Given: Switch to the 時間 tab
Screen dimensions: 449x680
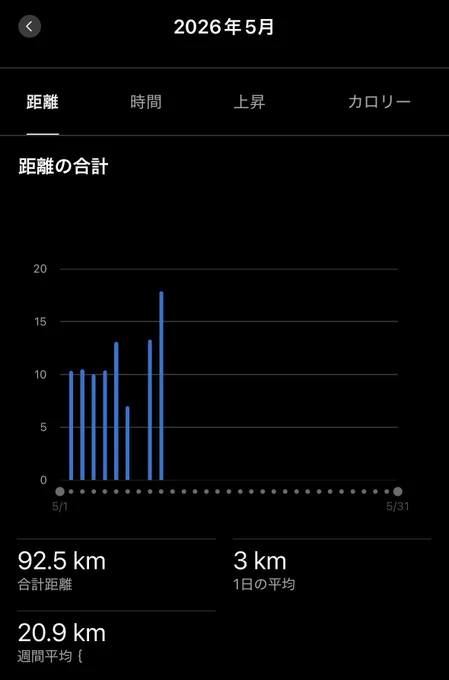Looking at the screenshot, I should (146, 102).
